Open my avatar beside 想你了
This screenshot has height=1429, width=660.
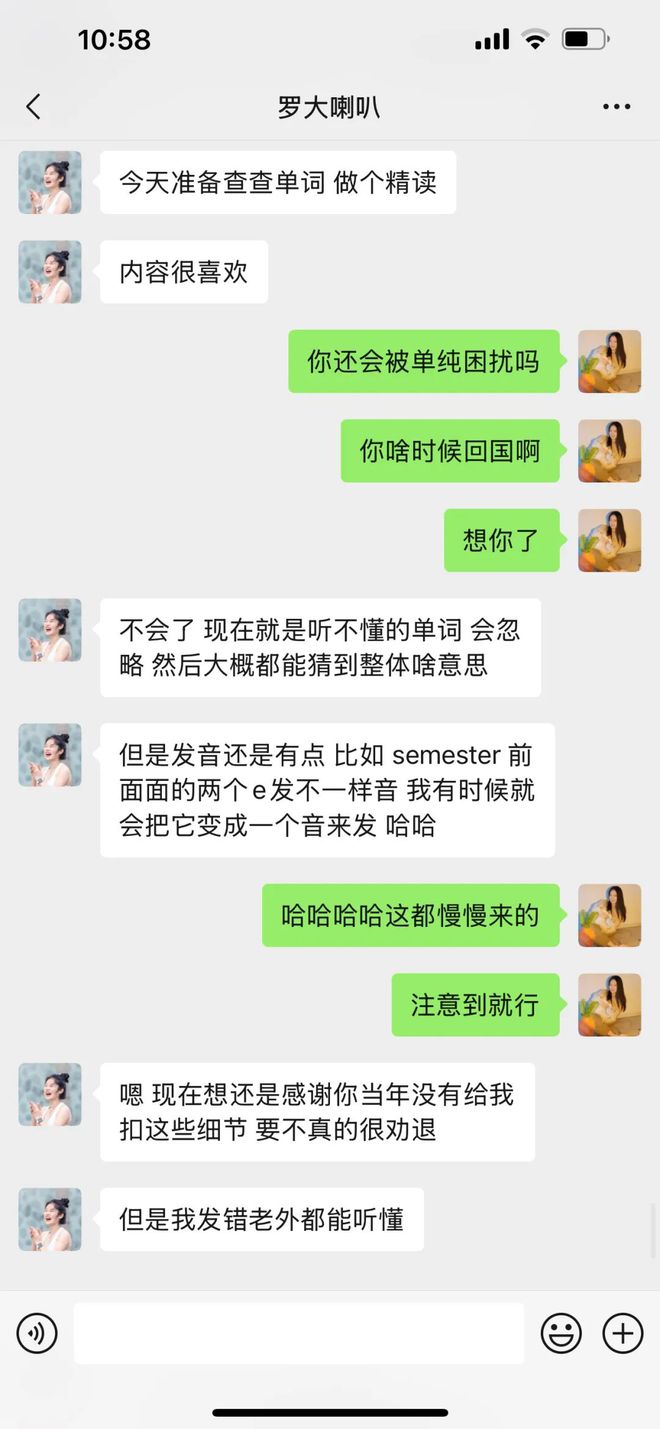609,540
